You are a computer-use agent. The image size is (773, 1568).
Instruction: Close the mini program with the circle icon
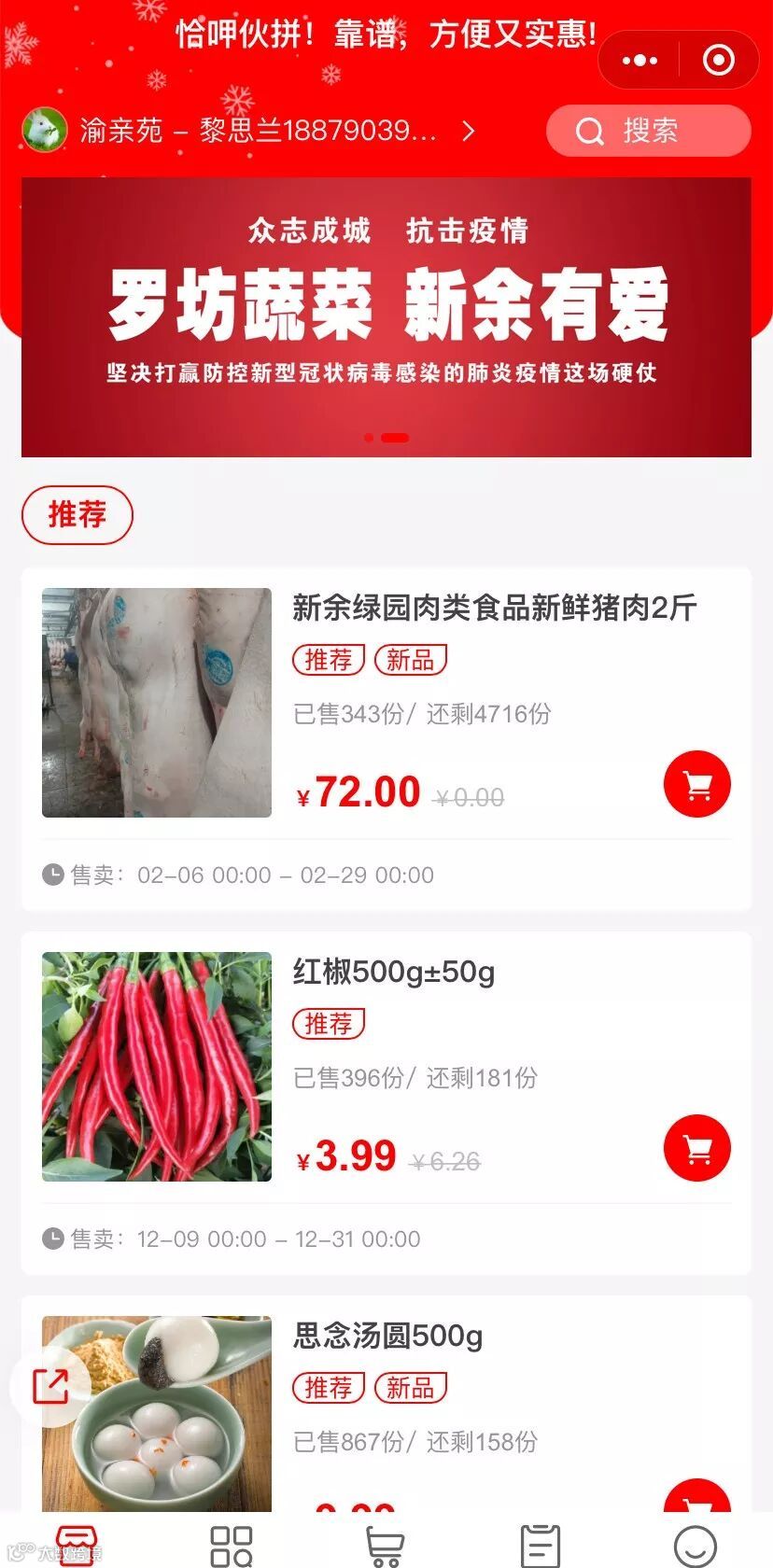(718, 61)
